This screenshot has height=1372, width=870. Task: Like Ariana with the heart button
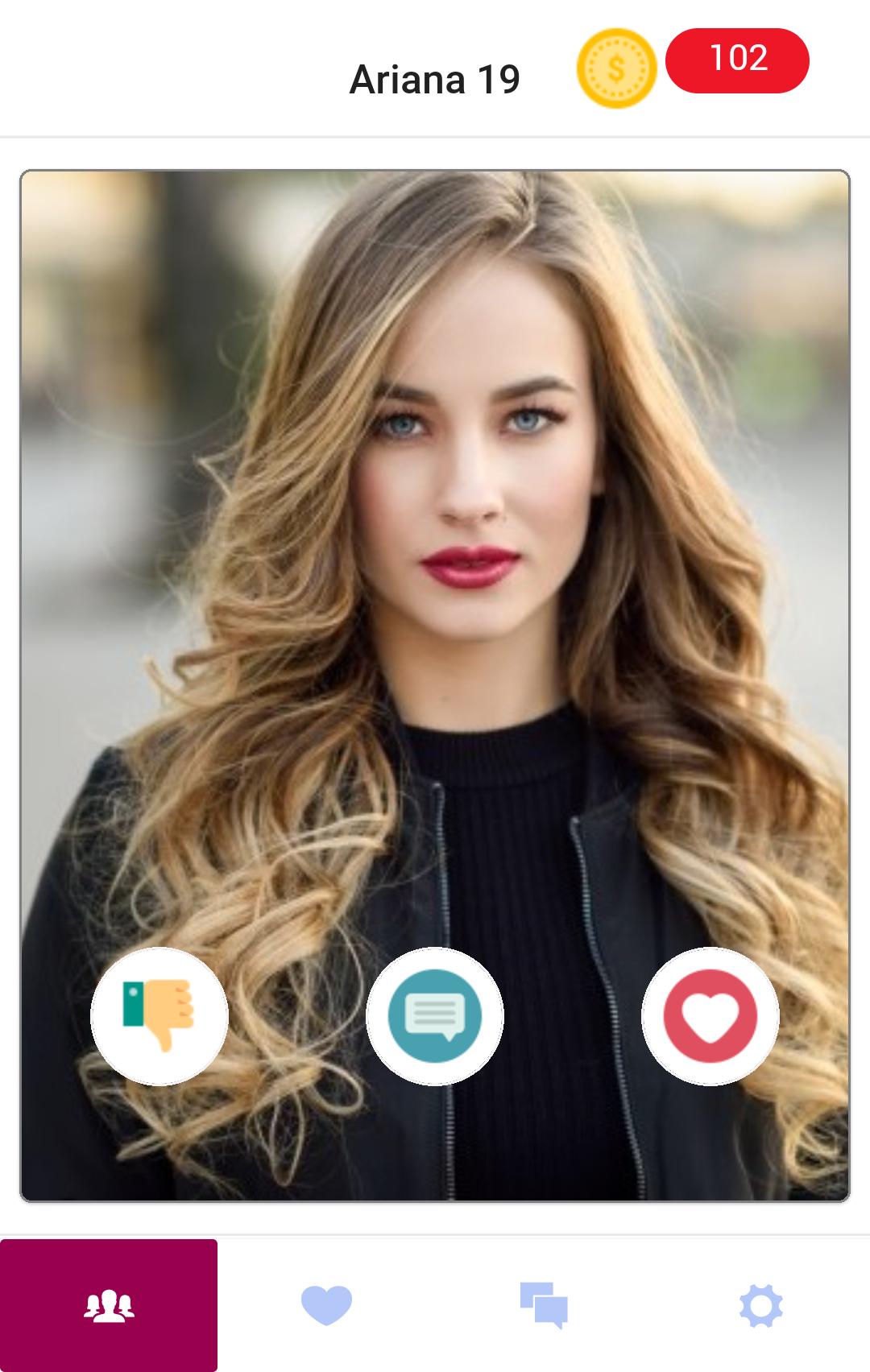tap(710, 1016)
